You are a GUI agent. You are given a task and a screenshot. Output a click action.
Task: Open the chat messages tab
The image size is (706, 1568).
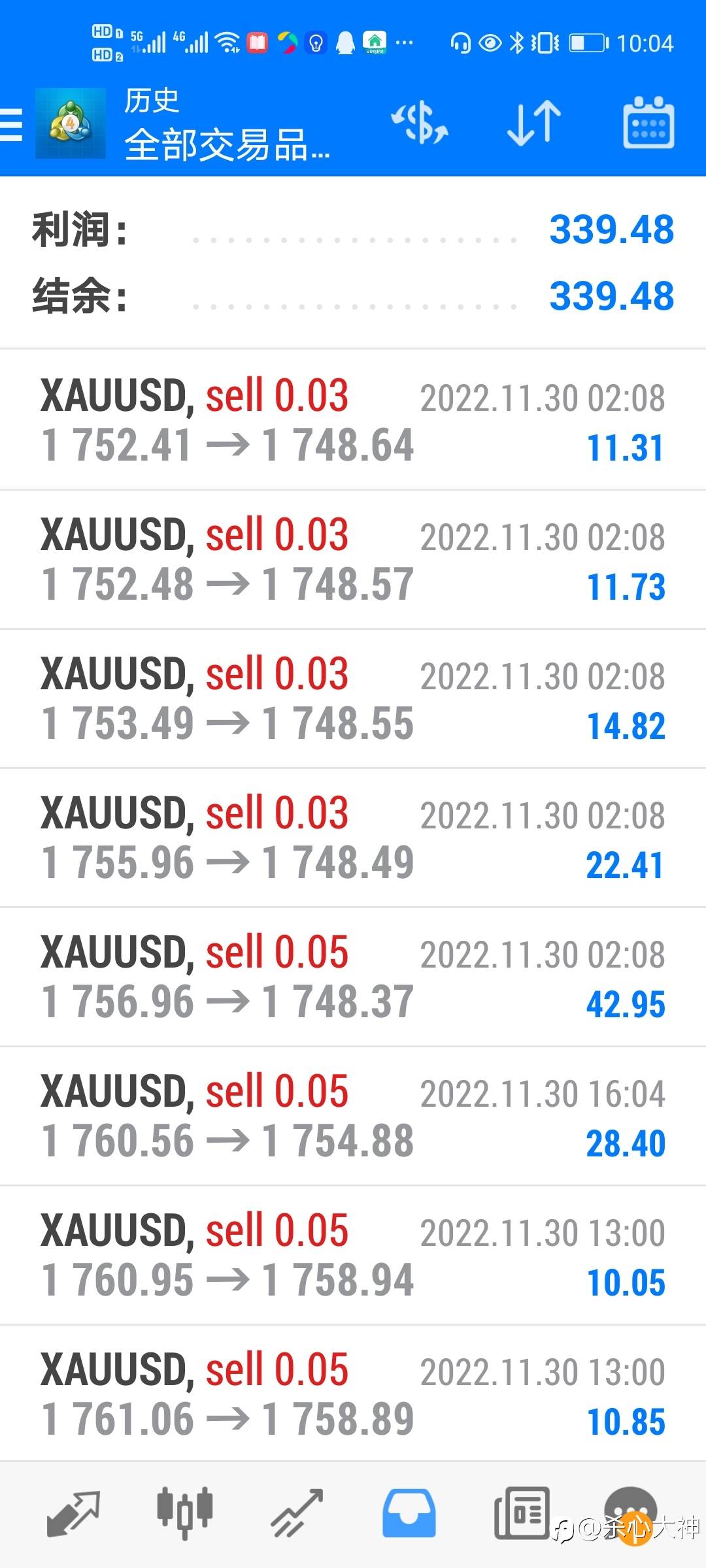(x=630, y=1513)
